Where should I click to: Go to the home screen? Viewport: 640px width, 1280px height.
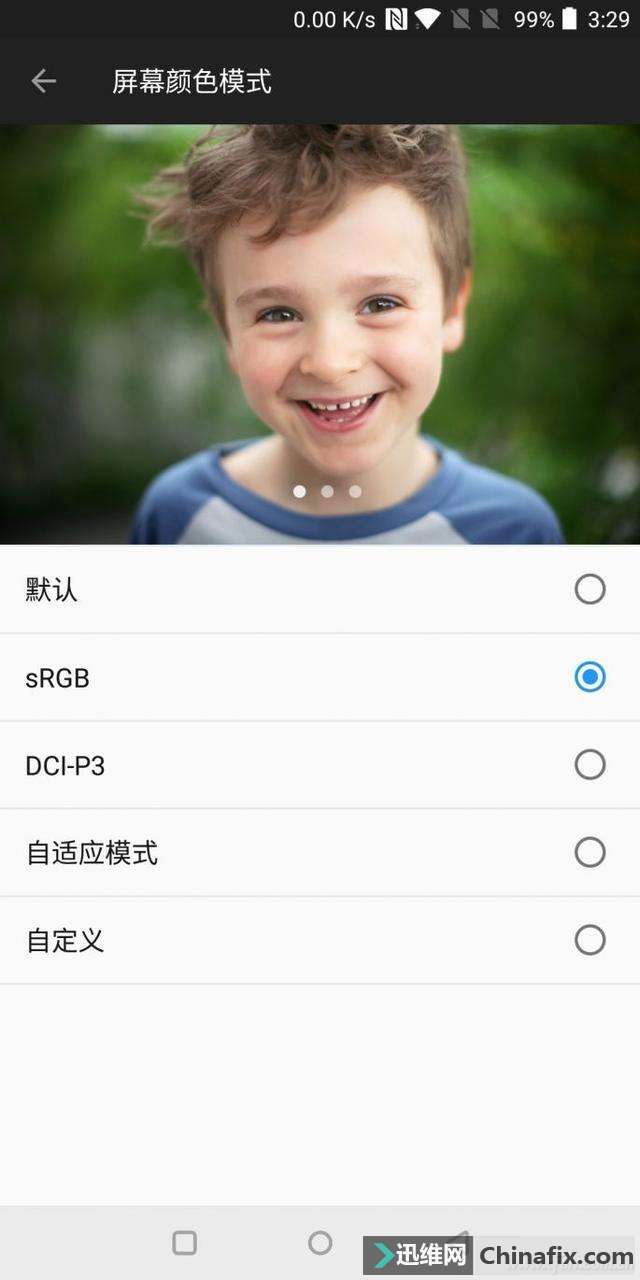click(320, 1243)
